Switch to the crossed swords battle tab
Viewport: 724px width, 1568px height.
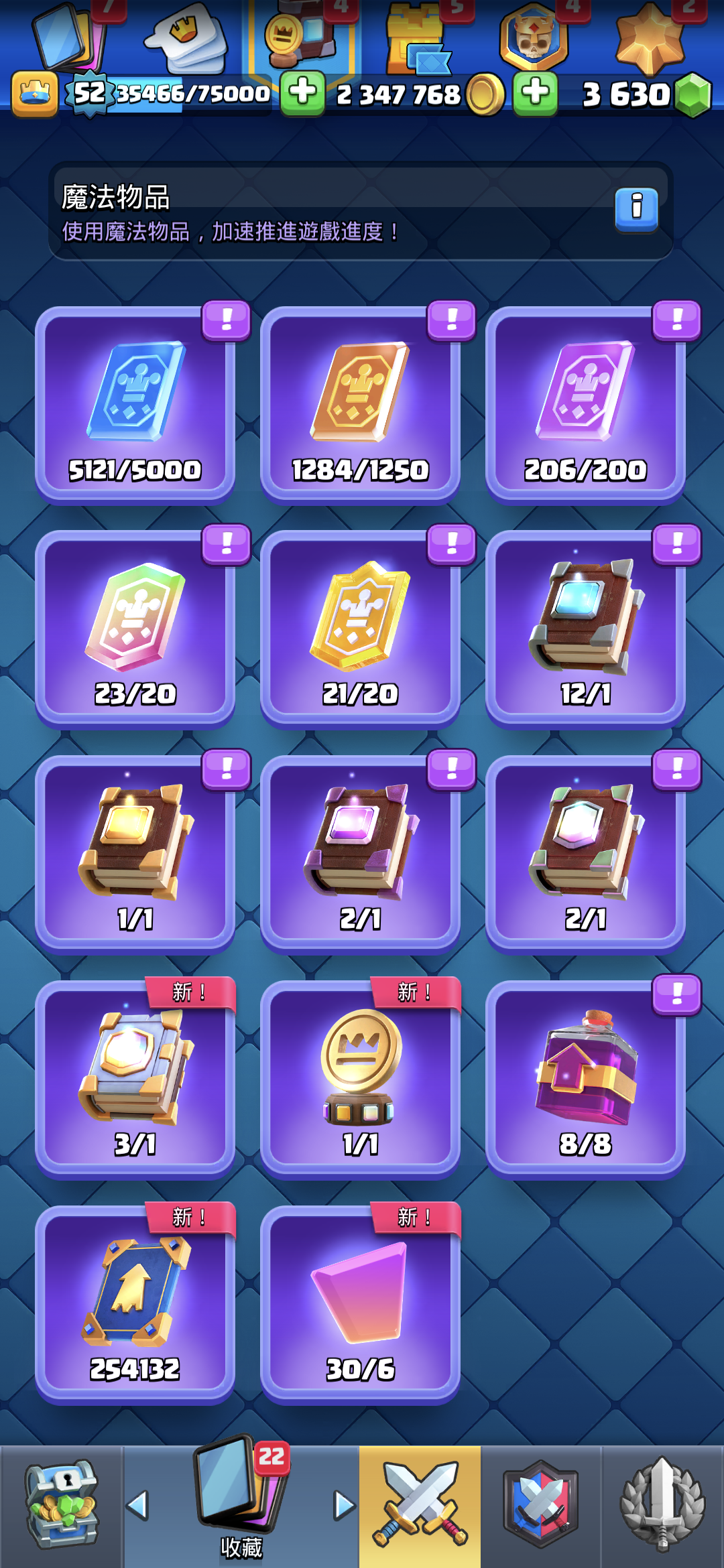pyautogui.click(x=420, y=1506)
